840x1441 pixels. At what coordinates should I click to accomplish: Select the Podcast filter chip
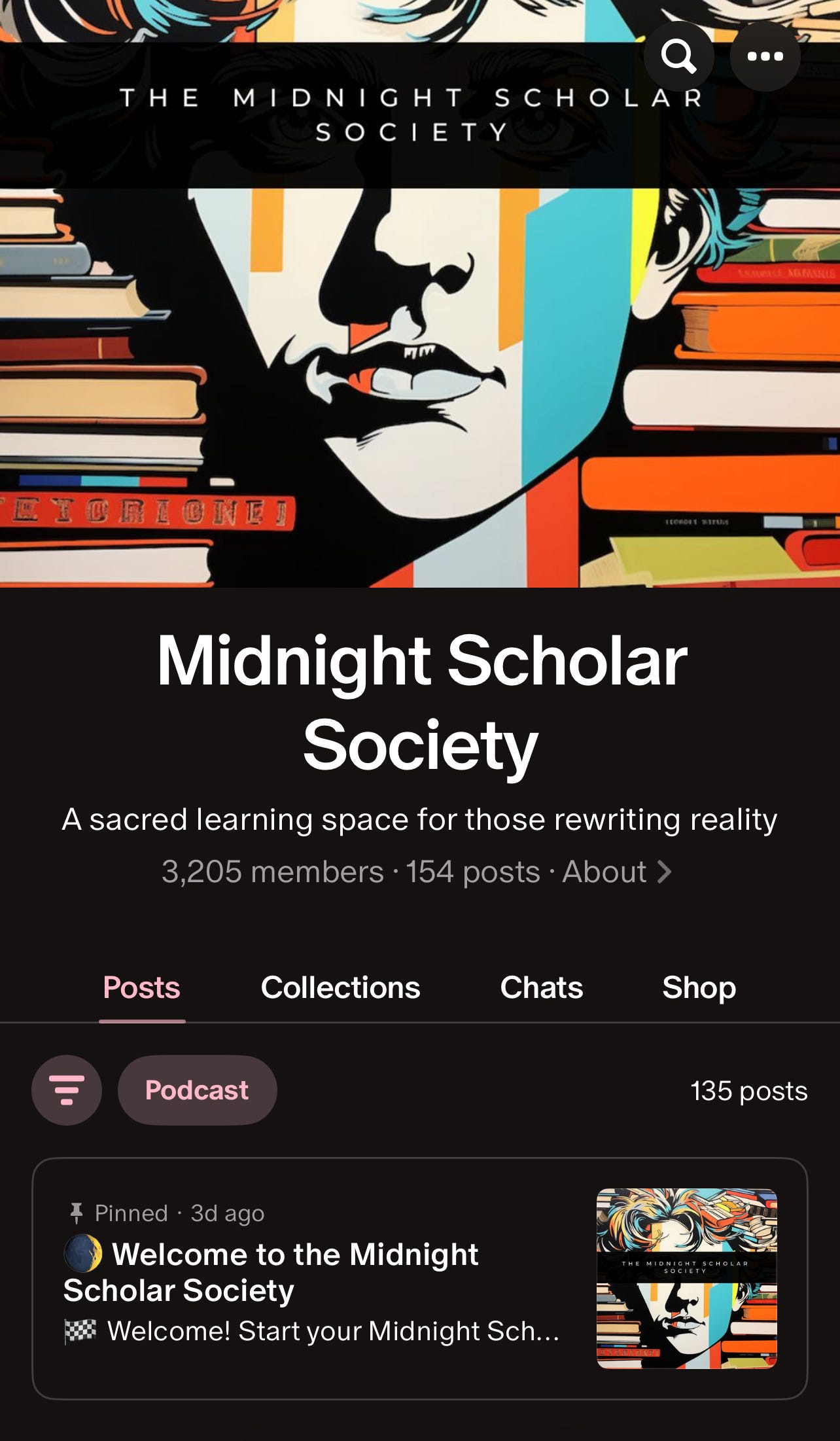[197, 1090]
